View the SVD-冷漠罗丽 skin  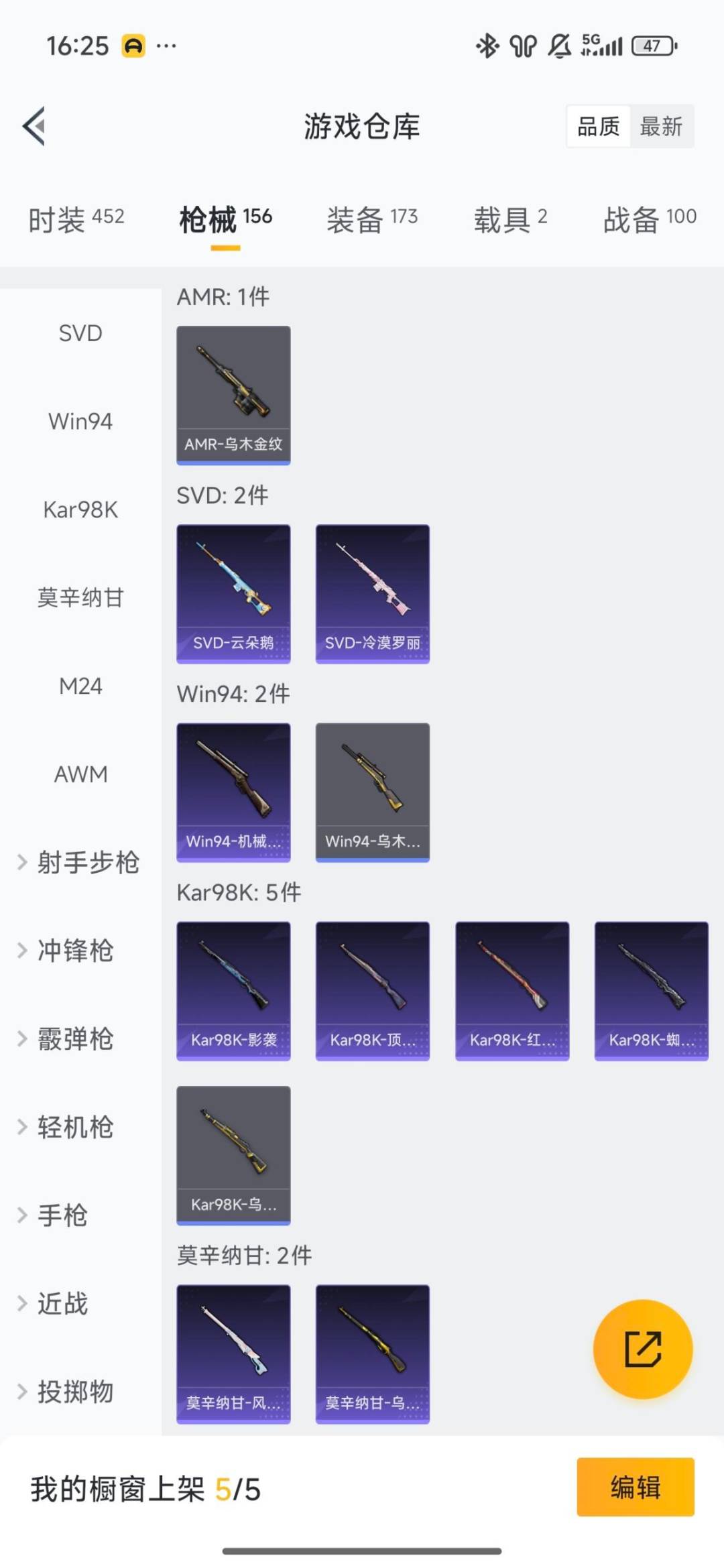(x=372, y=593)
